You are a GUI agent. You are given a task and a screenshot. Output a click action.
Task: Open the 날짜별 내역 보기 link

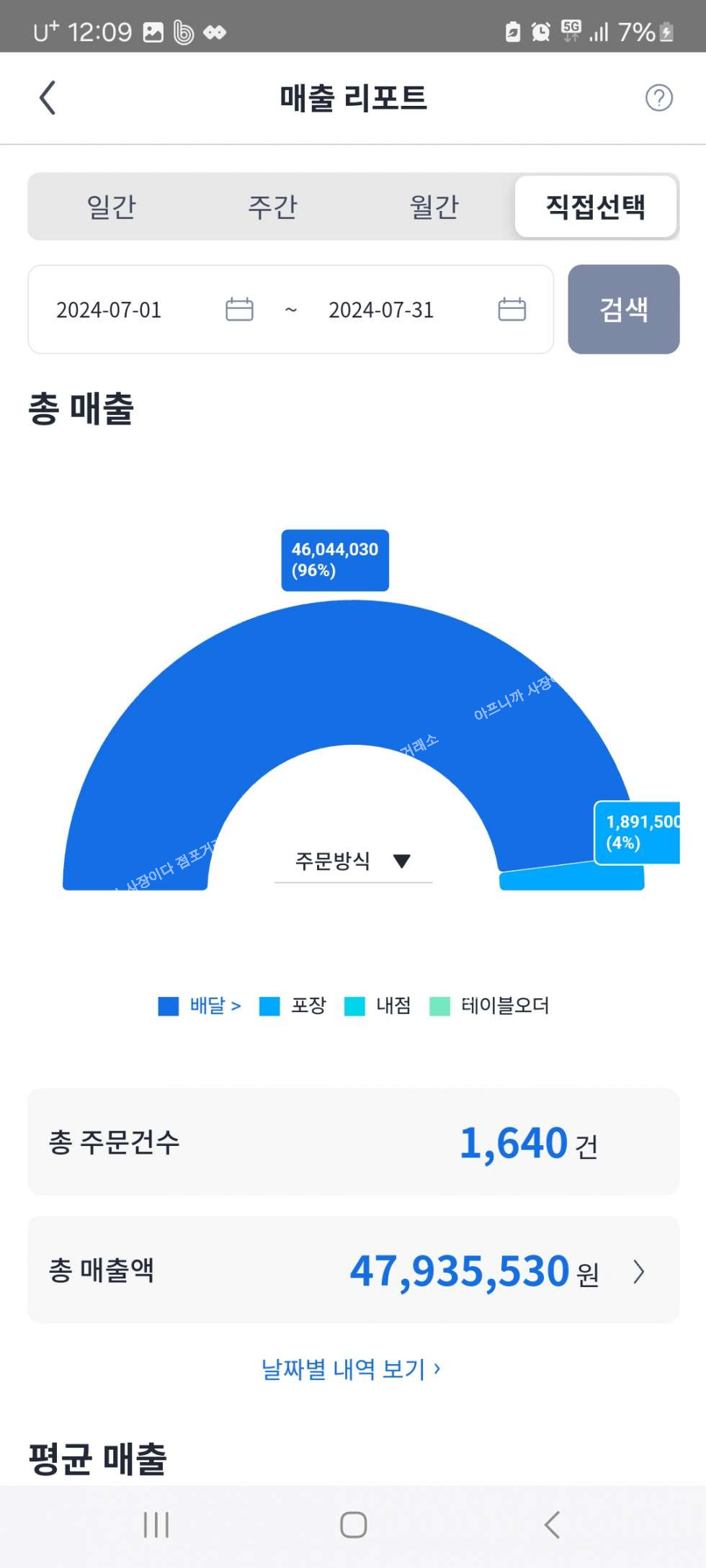[x=351, y=1368]
